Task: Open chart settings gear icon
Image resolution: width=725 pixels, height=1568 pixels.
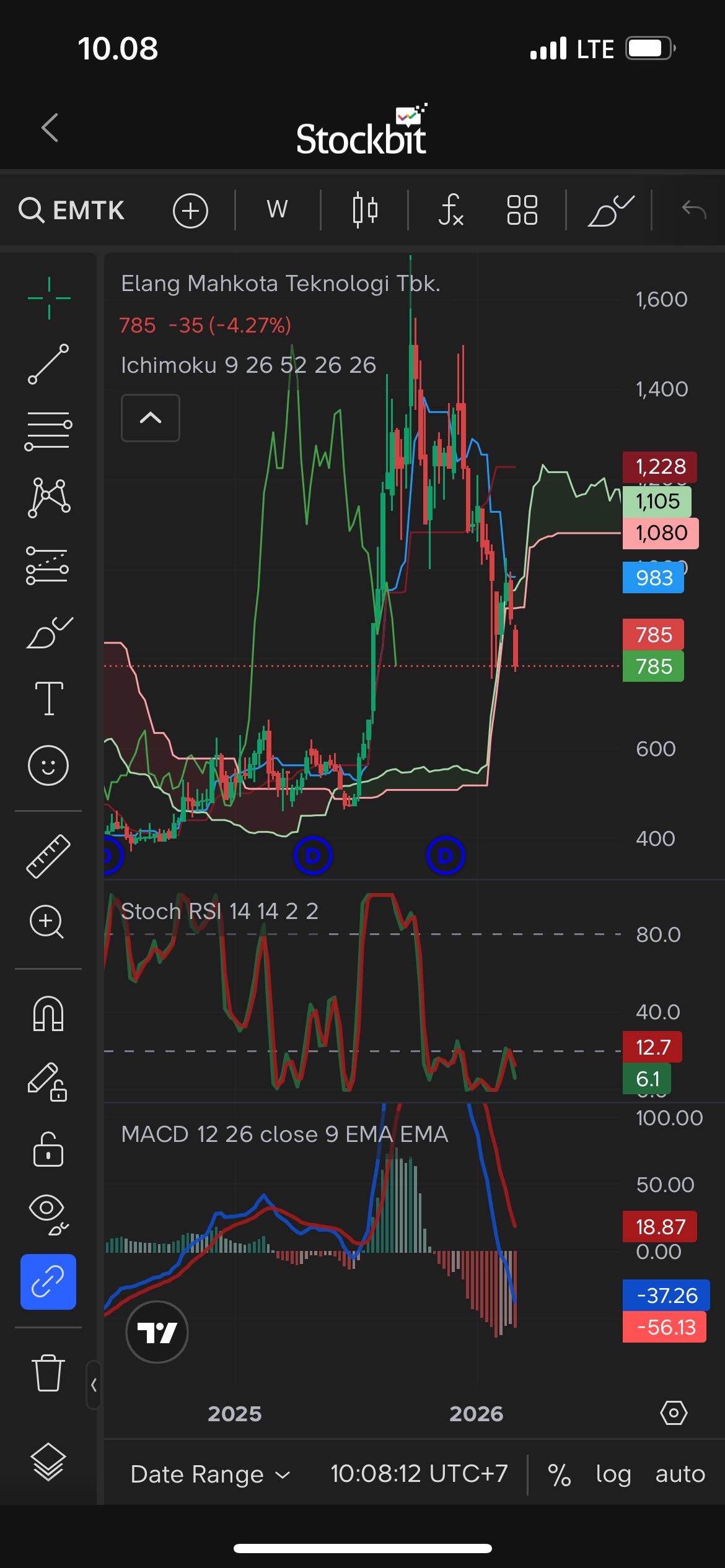Action: click(x=674, y=1413)
